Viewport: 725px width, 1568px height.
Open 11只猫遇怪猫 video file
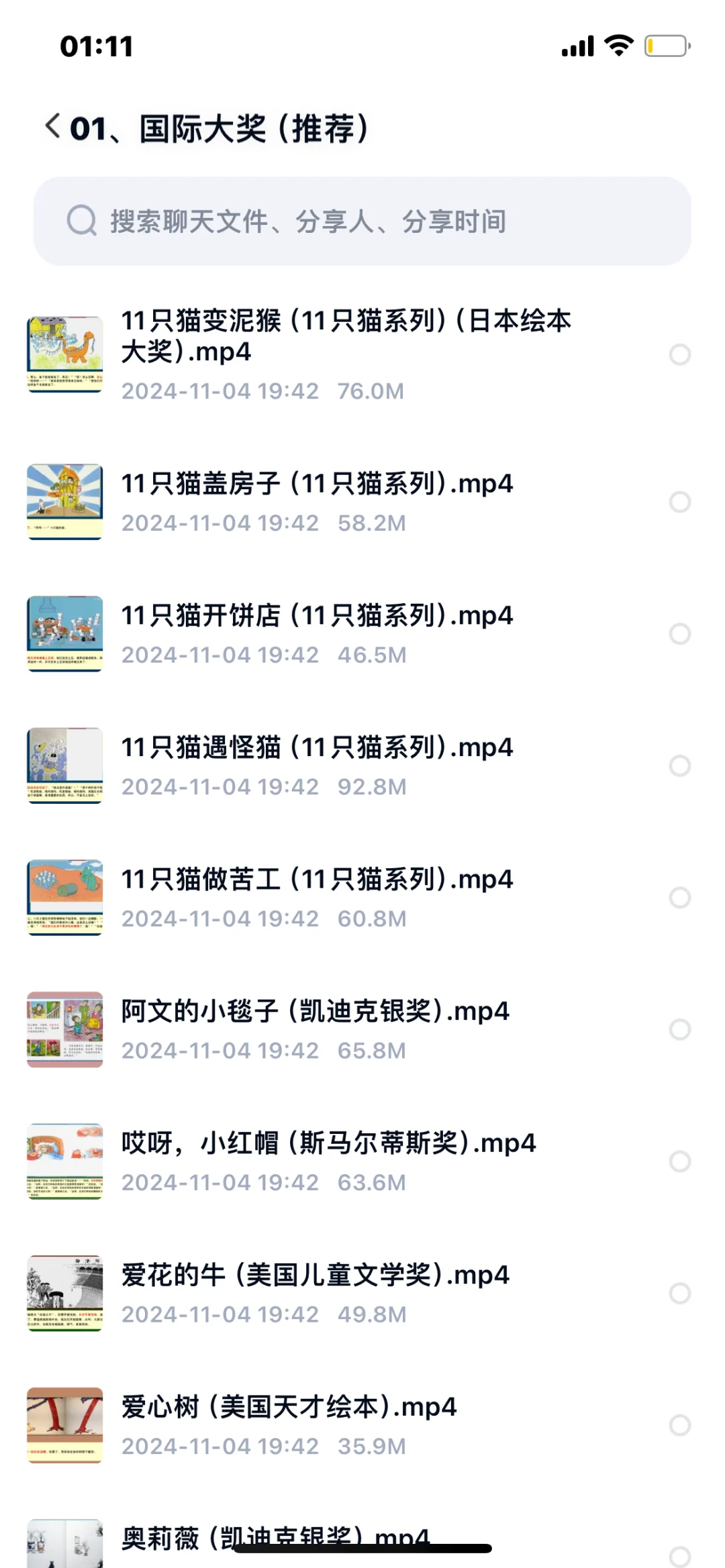click(317, 748)
